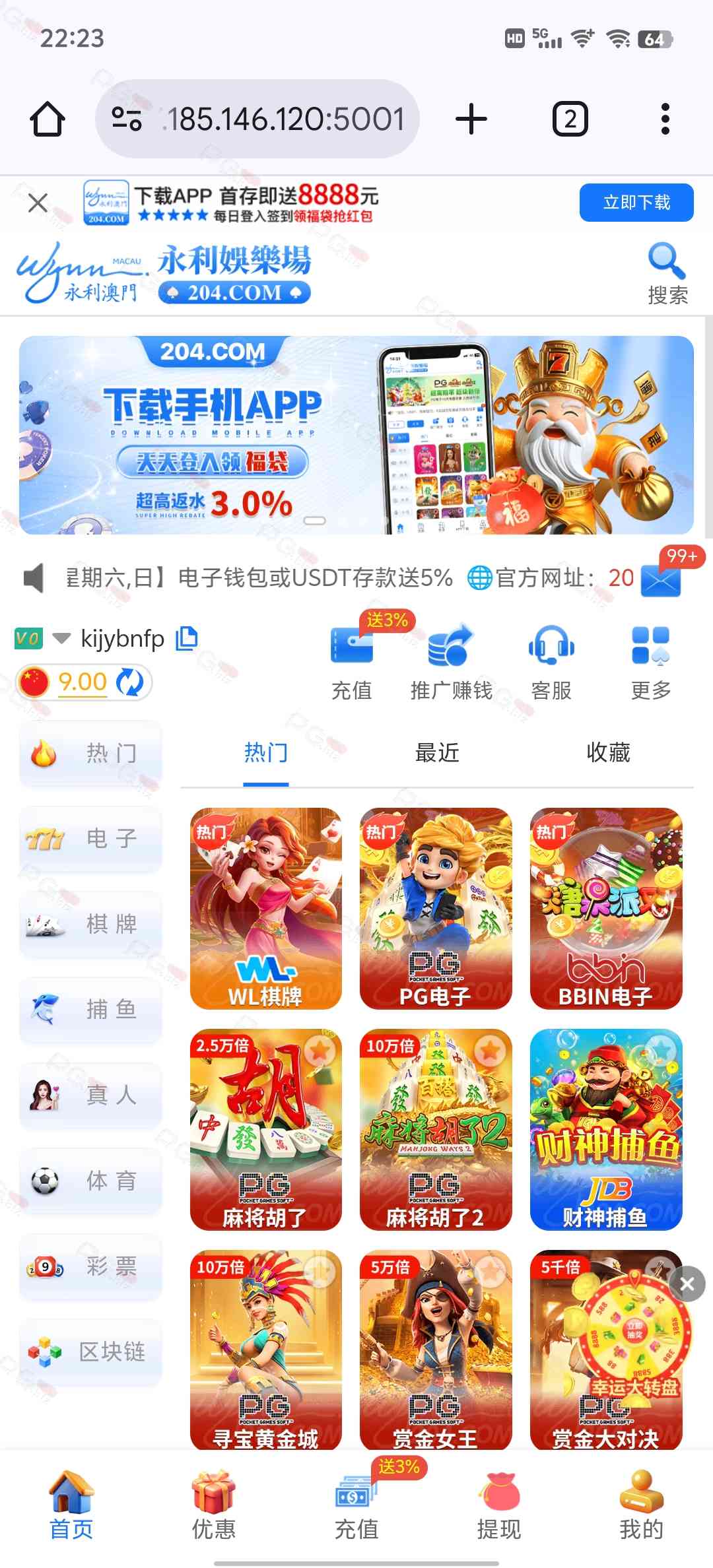This screenshot has width=713, height=1568.
Task: Select the 捕鱼 category in sidebar
Action: tap(91, 1010)
